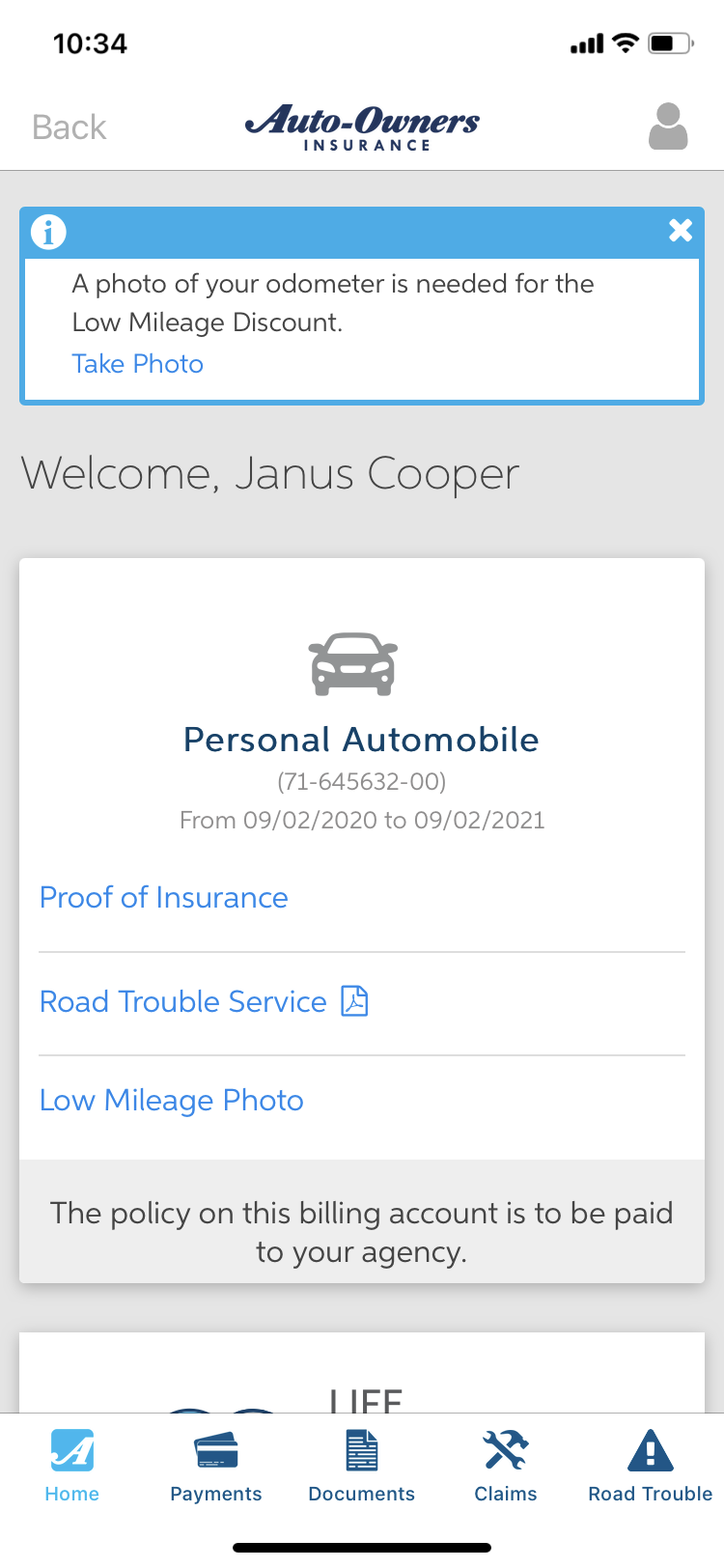Tap the car icon above Personal Automobile
Viewport: 724px width, 1568px height.
[x=351, y=664]
